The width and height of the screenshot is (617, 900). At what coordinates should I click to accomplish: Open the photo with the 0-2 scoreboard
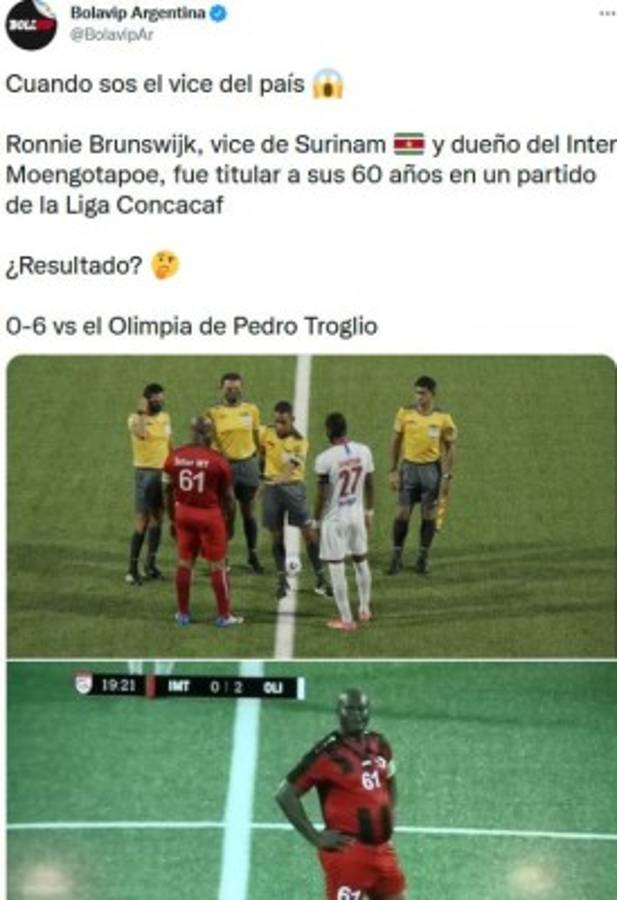pos(311,780)
